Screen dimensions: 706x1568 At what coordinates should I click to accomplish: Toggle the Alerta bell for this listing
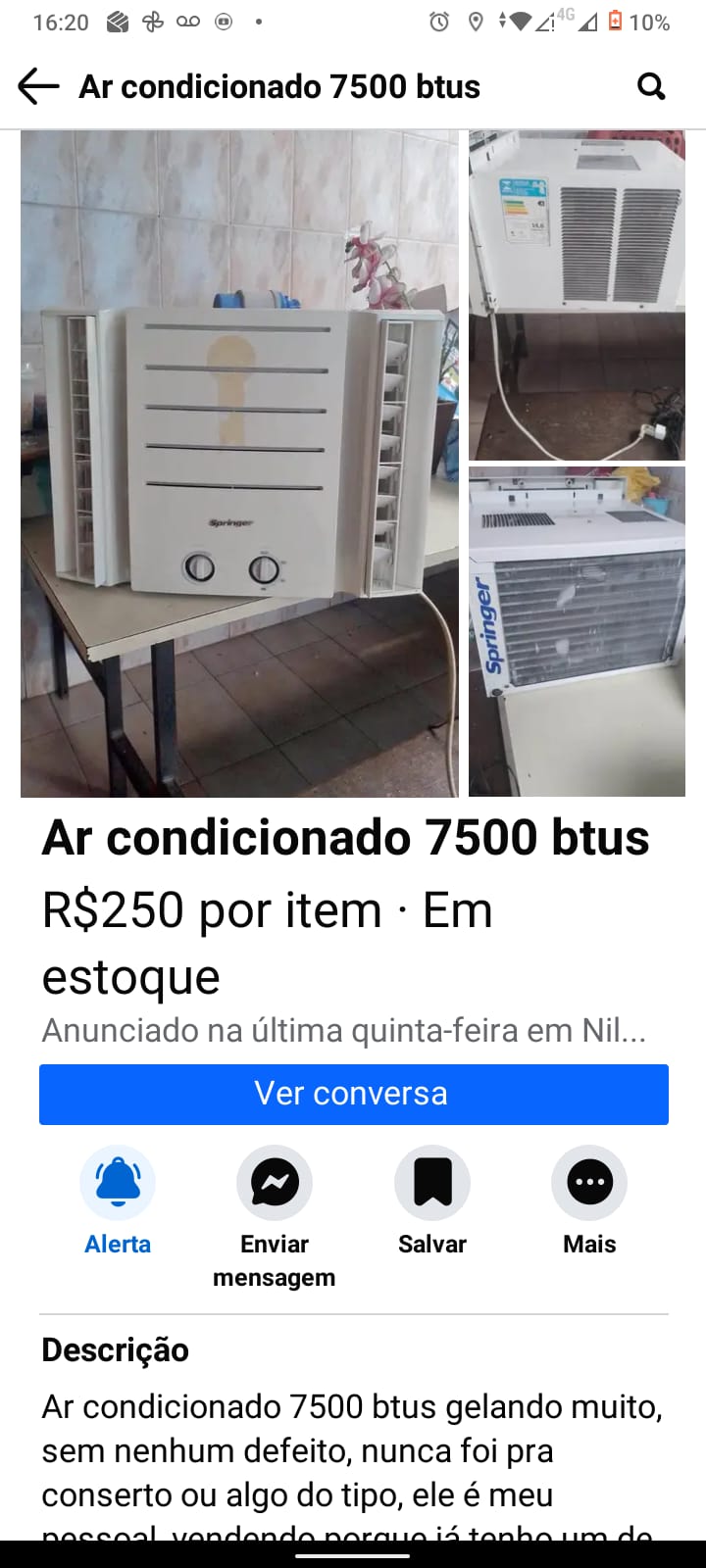[x=118, y=1182]
